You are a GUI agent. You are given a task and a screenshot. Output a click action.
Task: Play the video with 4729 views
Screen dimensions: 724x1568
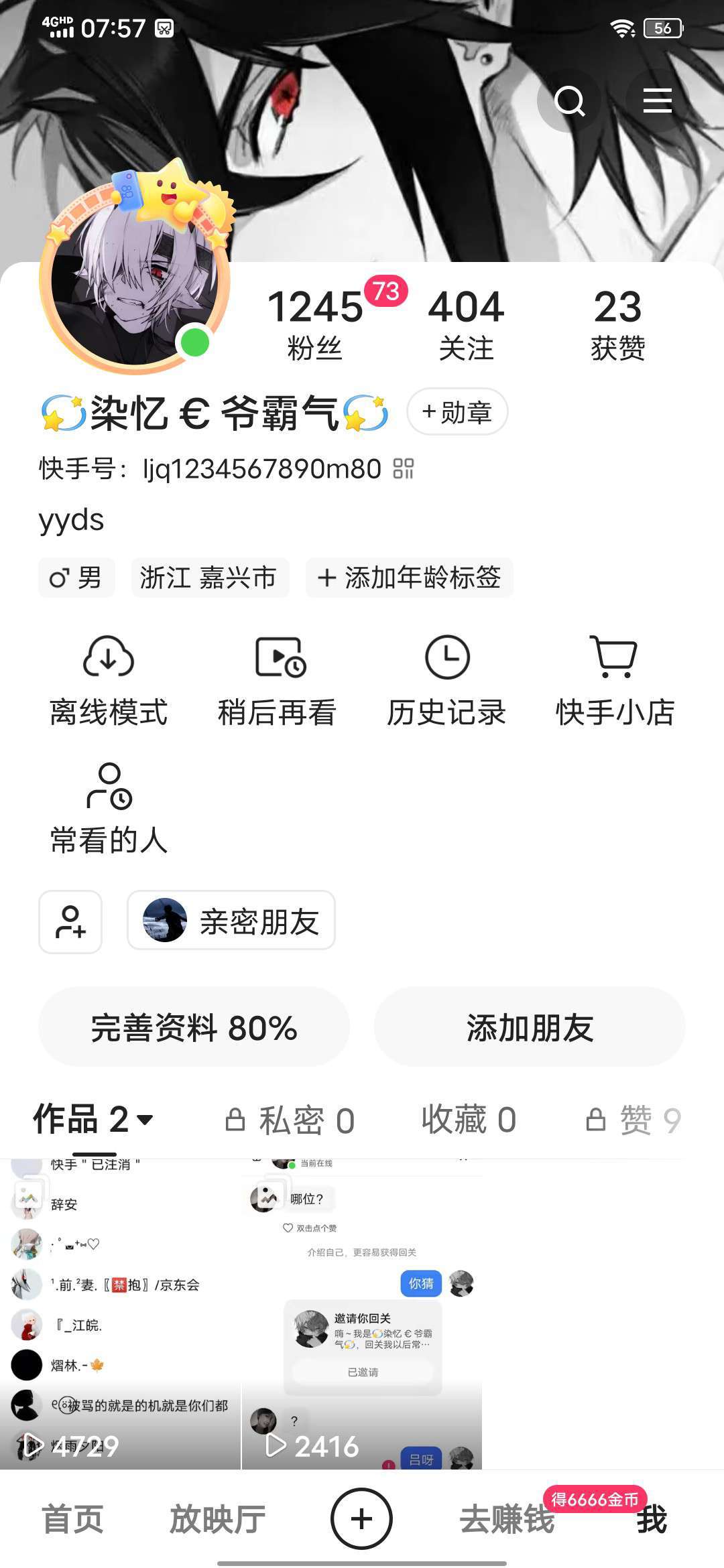tap(121, 1313)
